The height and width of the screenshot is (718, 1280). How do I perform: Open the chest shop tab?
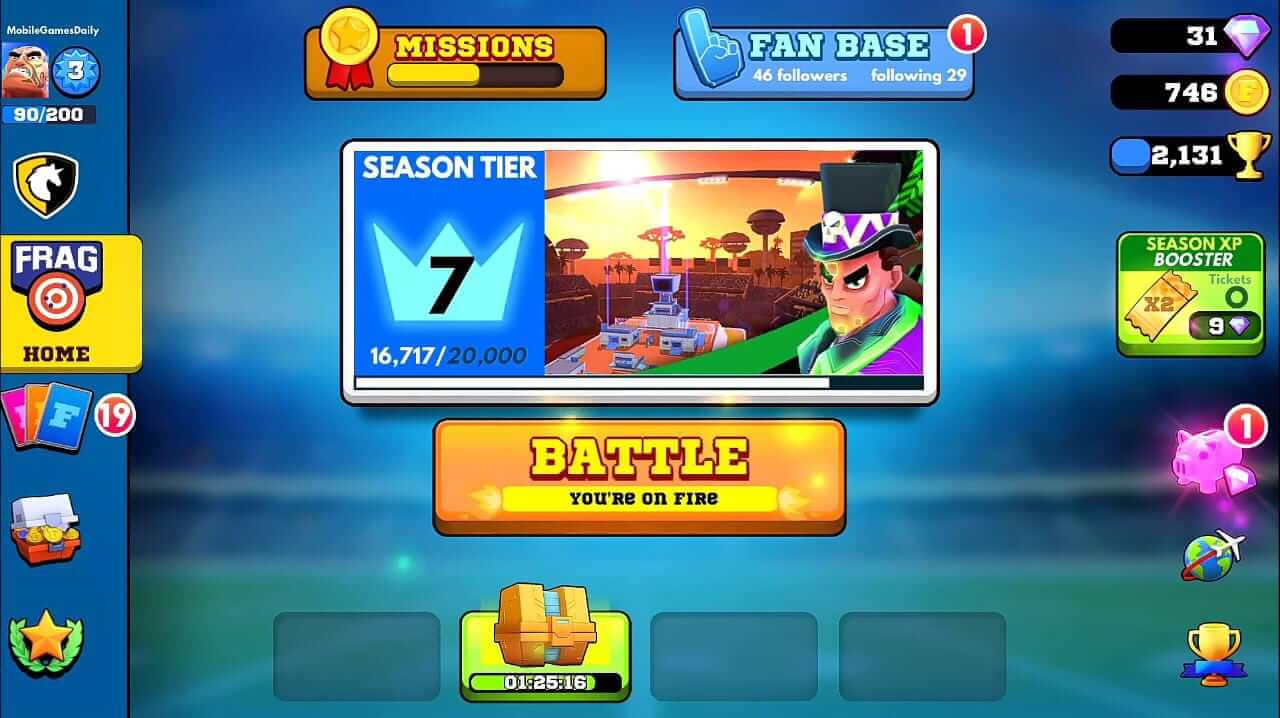click(x=46, y=528)
